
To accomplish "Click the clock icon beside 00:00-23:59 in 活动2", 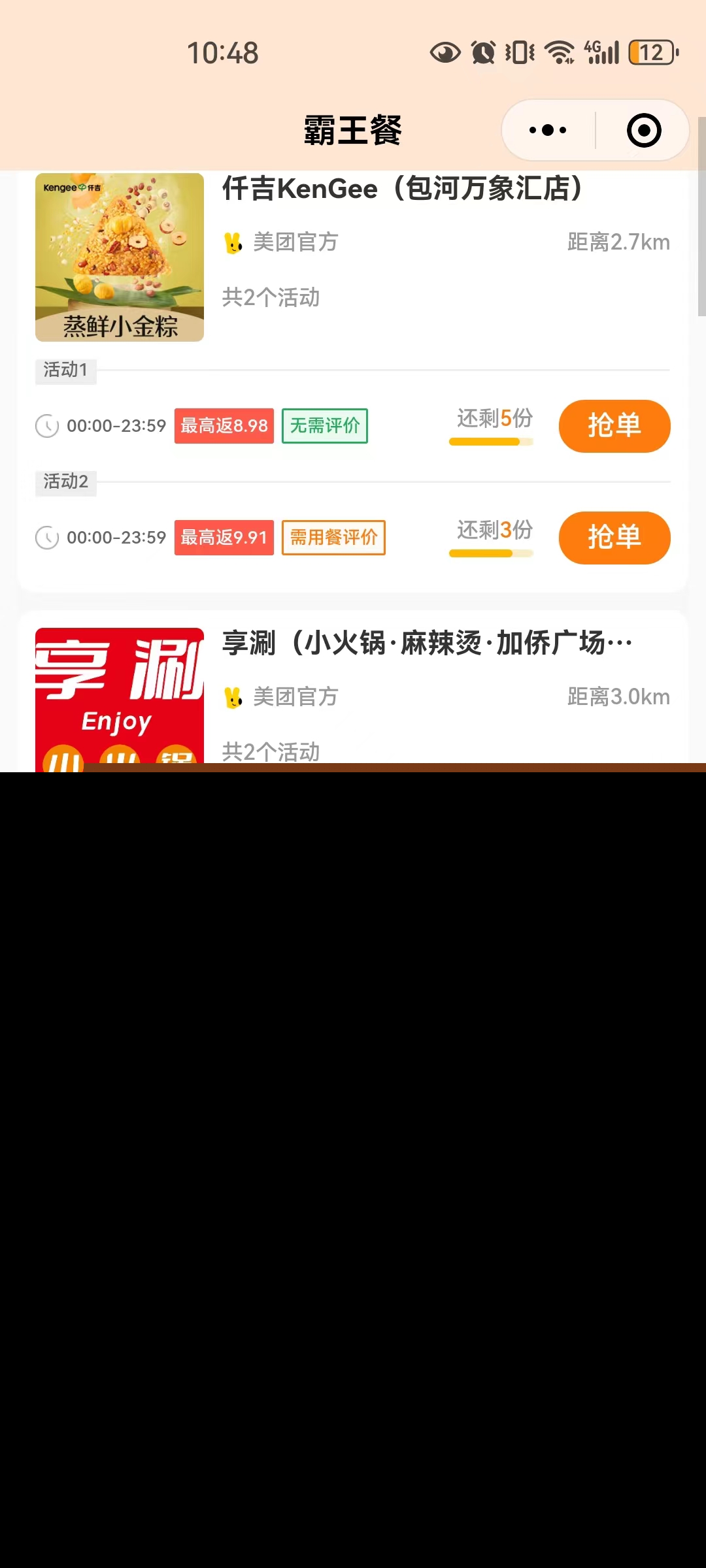I will [48, 538].
